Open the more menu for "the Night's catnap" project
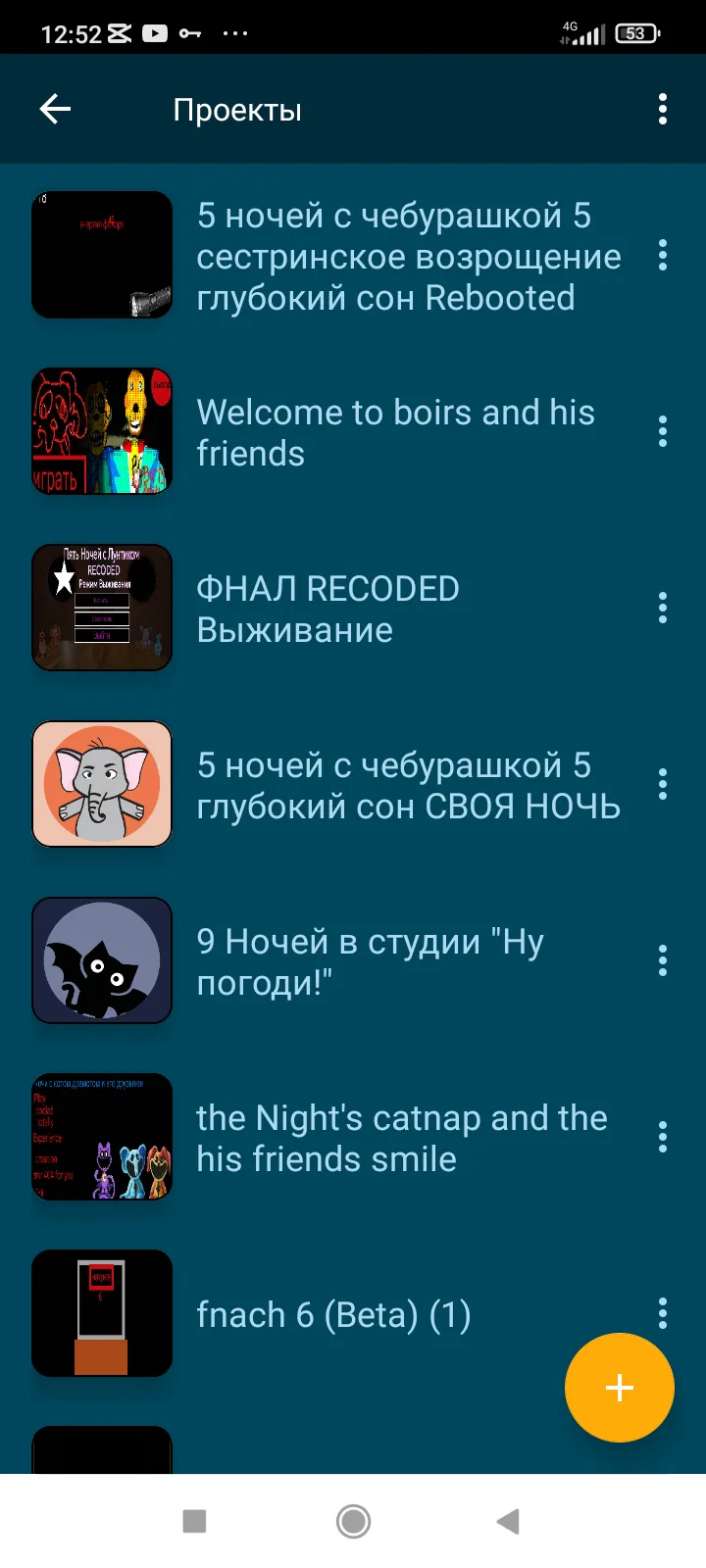This screenshot has width=706, height=1568. (663, 1138)
